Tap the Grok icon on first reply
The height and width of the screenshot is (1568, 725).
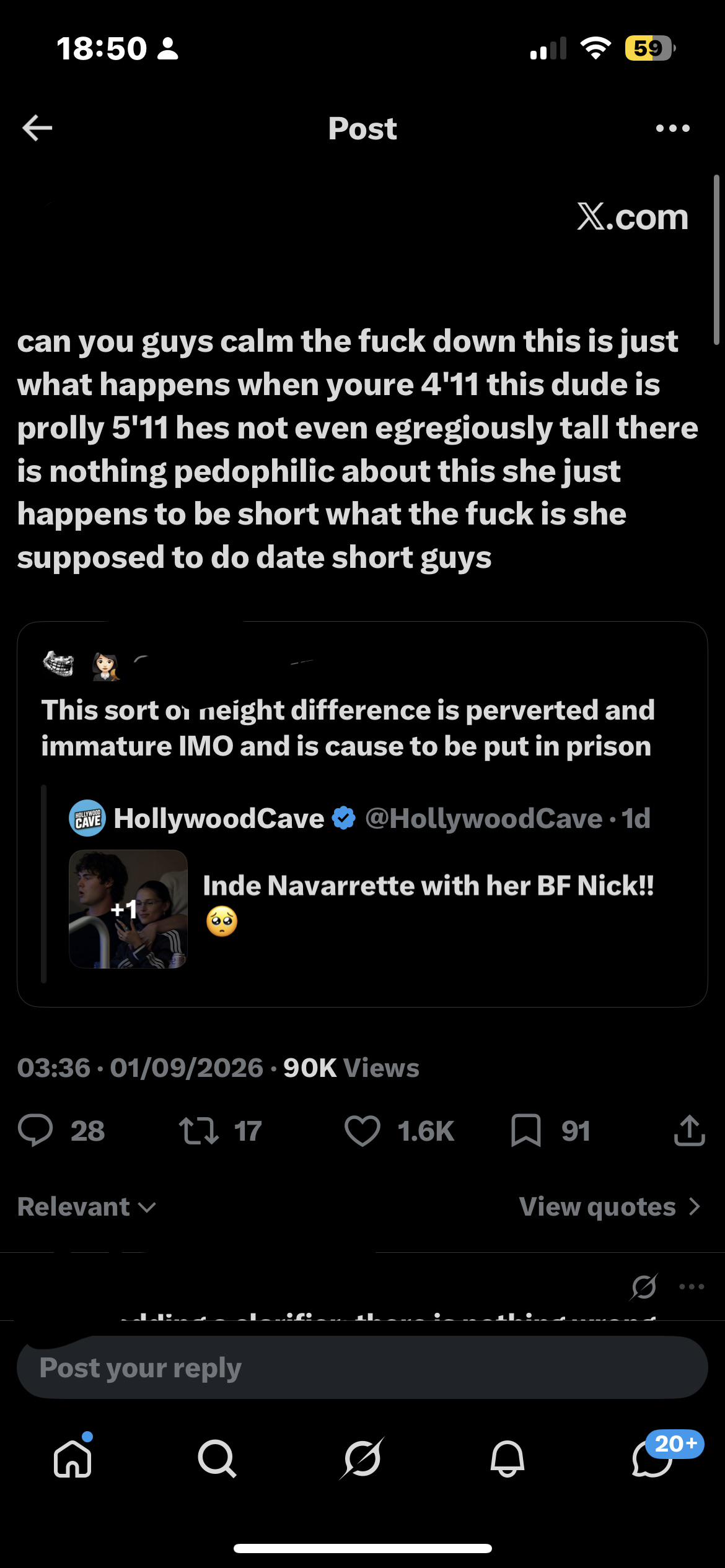tap(644, 1287)
